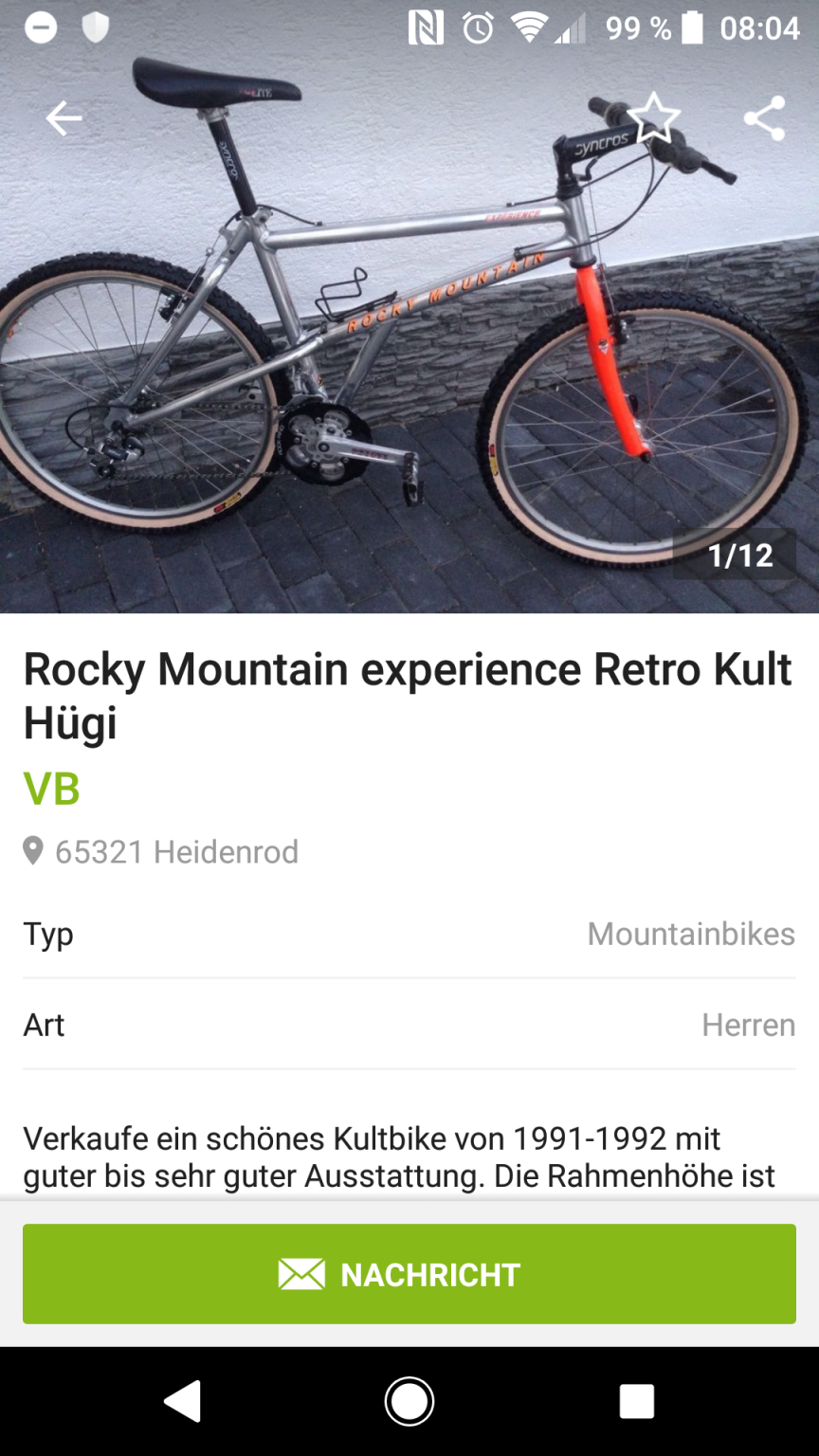Tap the system home button
Viewport: 819px width, 1456px height.
coord(409,1401)
